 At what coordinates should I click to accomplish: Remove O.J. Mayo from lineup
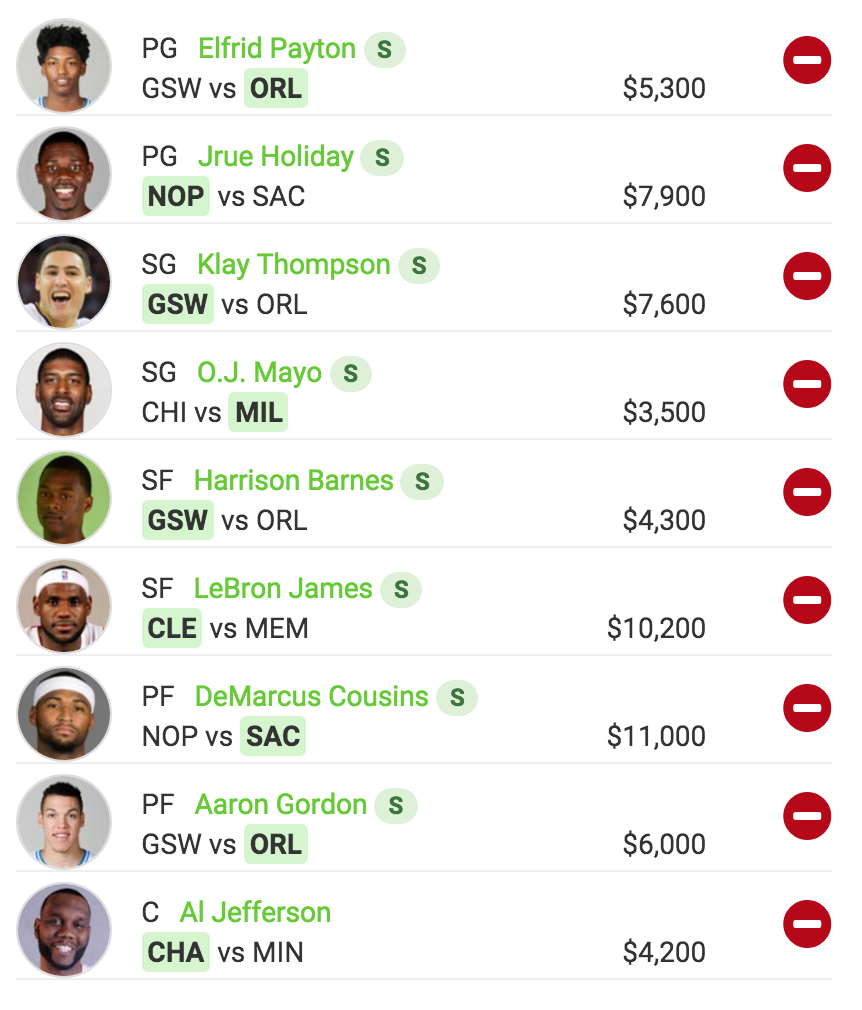point(807,384)
